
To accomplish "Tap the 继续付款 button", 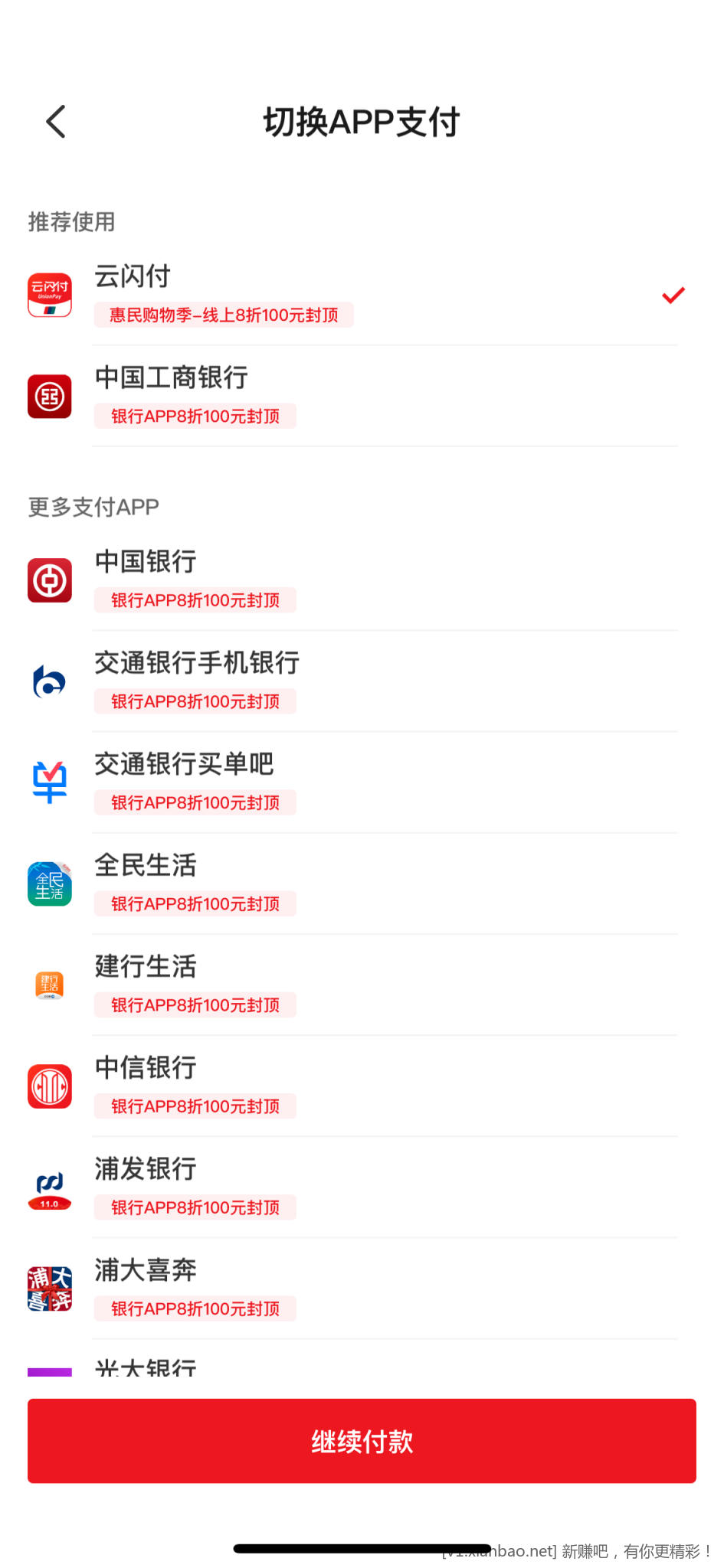I will pyautogui.click(x=362, y=1440).
